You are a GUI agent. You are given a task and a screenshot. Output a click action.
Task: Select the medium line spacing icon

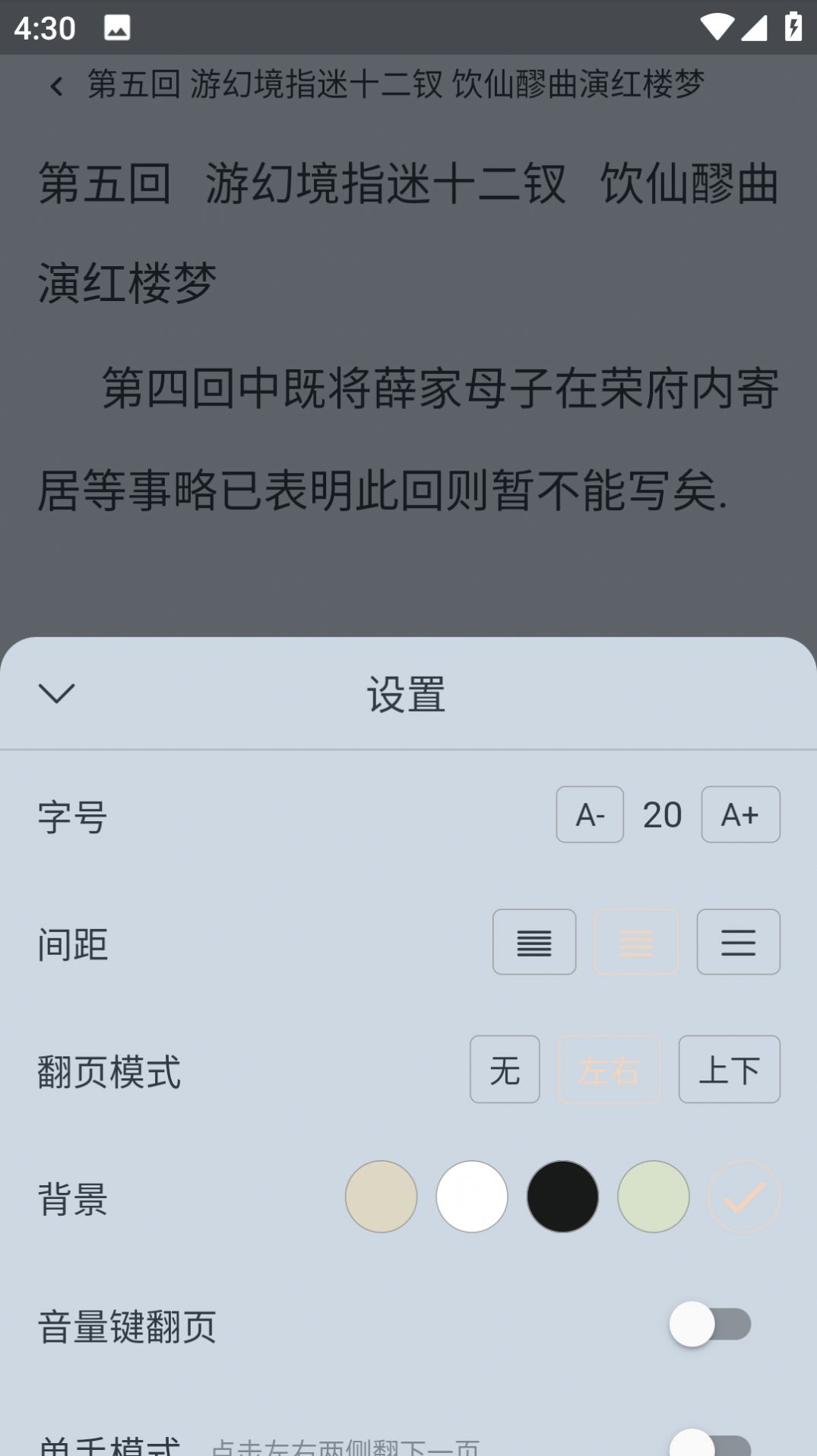click(x=636, y=942)
